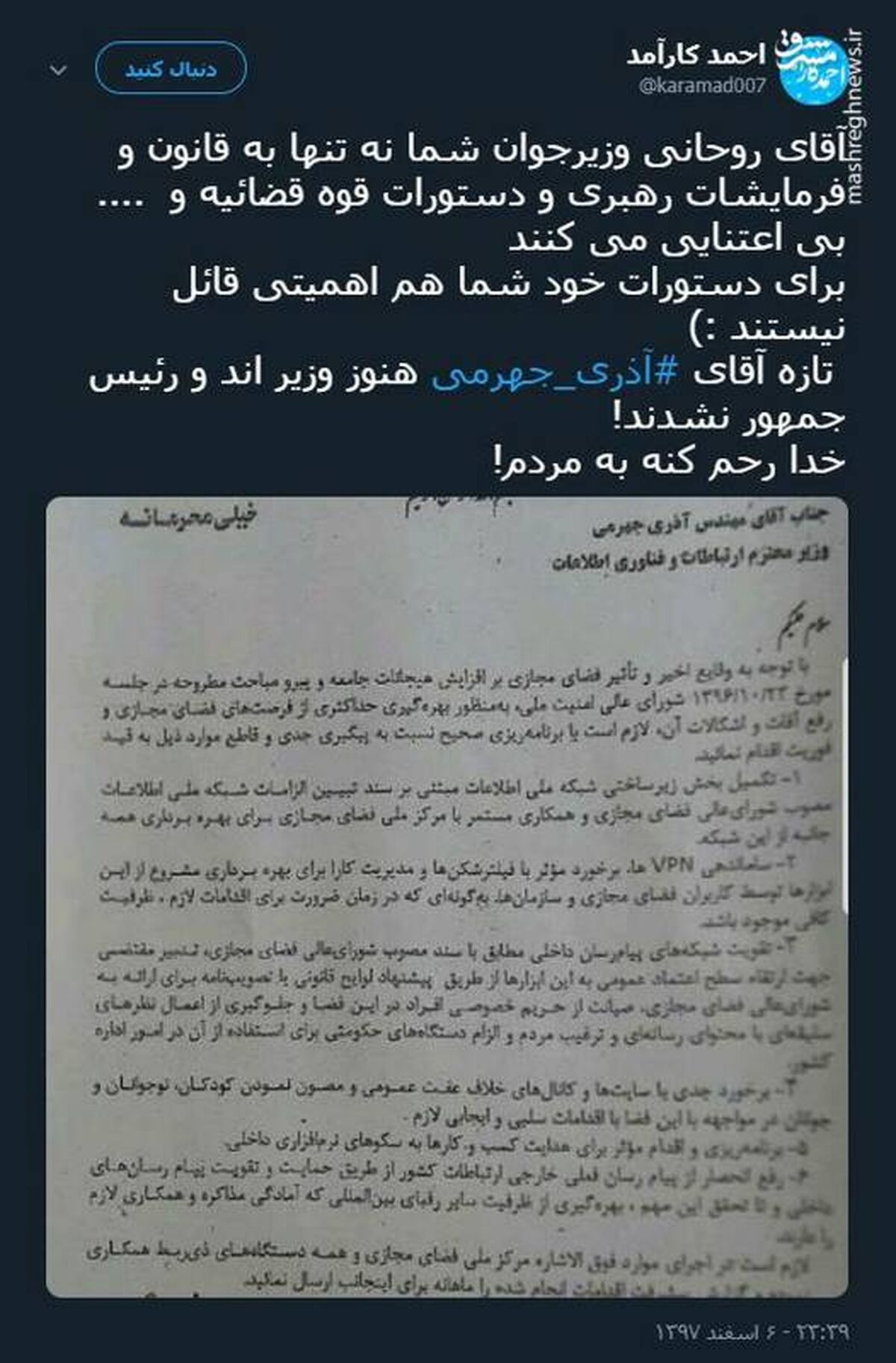Tap the دنبال کنید follow button
Screen dimensions: 896x1363
tap(171, 69)
